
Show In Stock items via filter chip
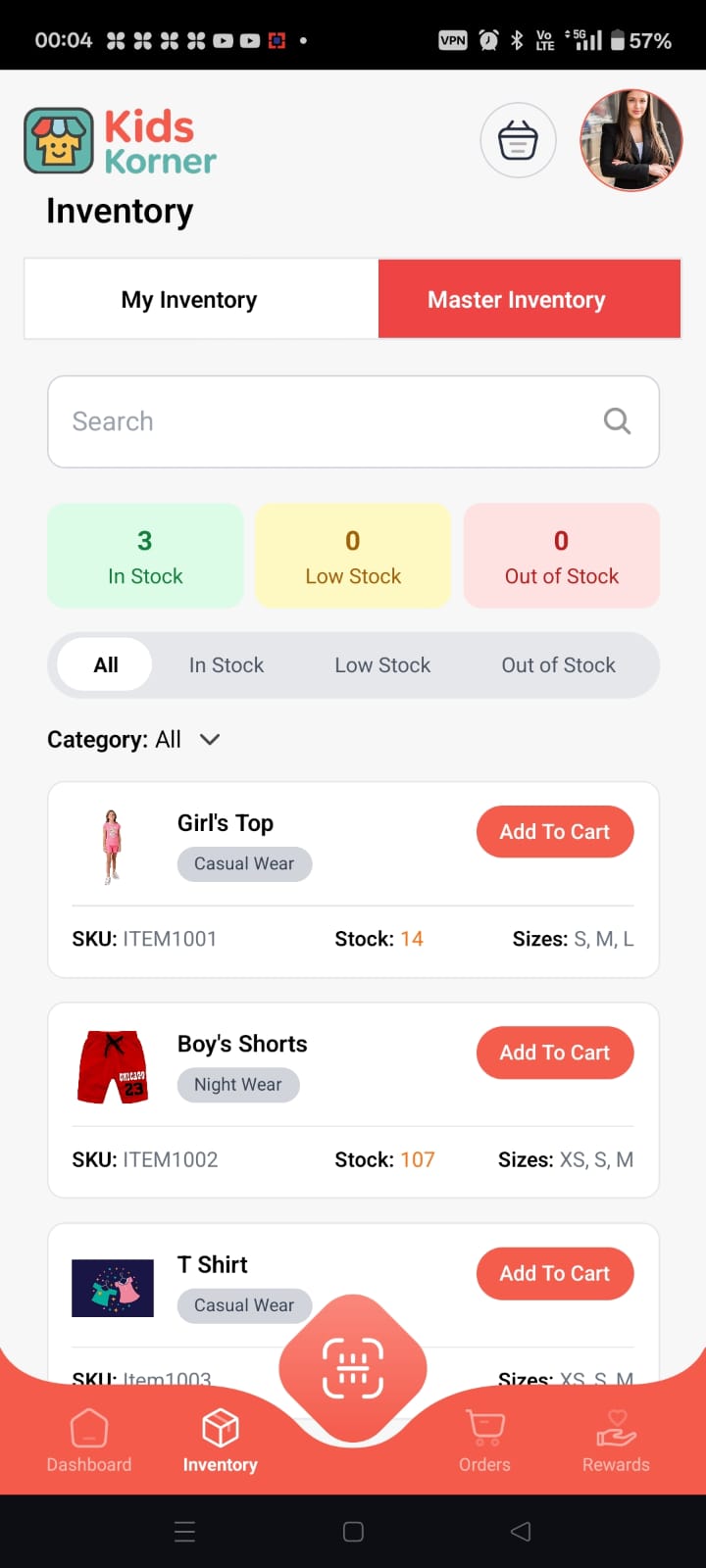point(227,665)
